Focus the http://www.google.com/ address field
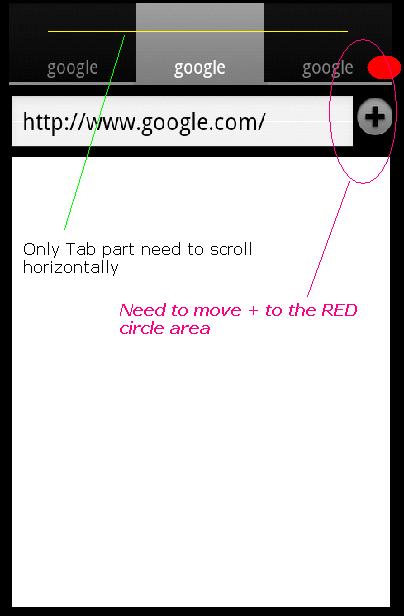This screenshot has height=616, width=404. point(182,121)
